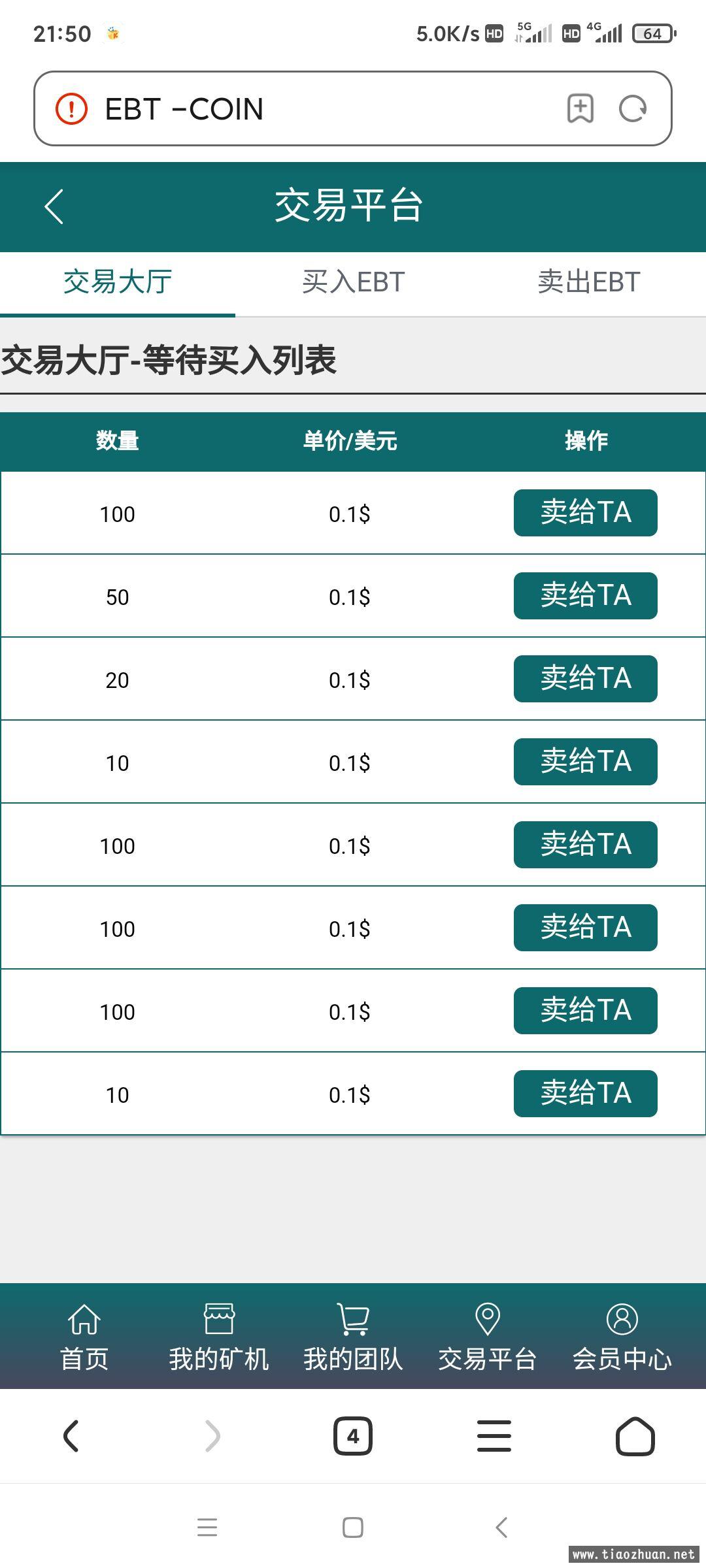Screen dimensions: 706x1568
Task: Open the browser tab switcher showing 4
Action: tap(353, 1436)
